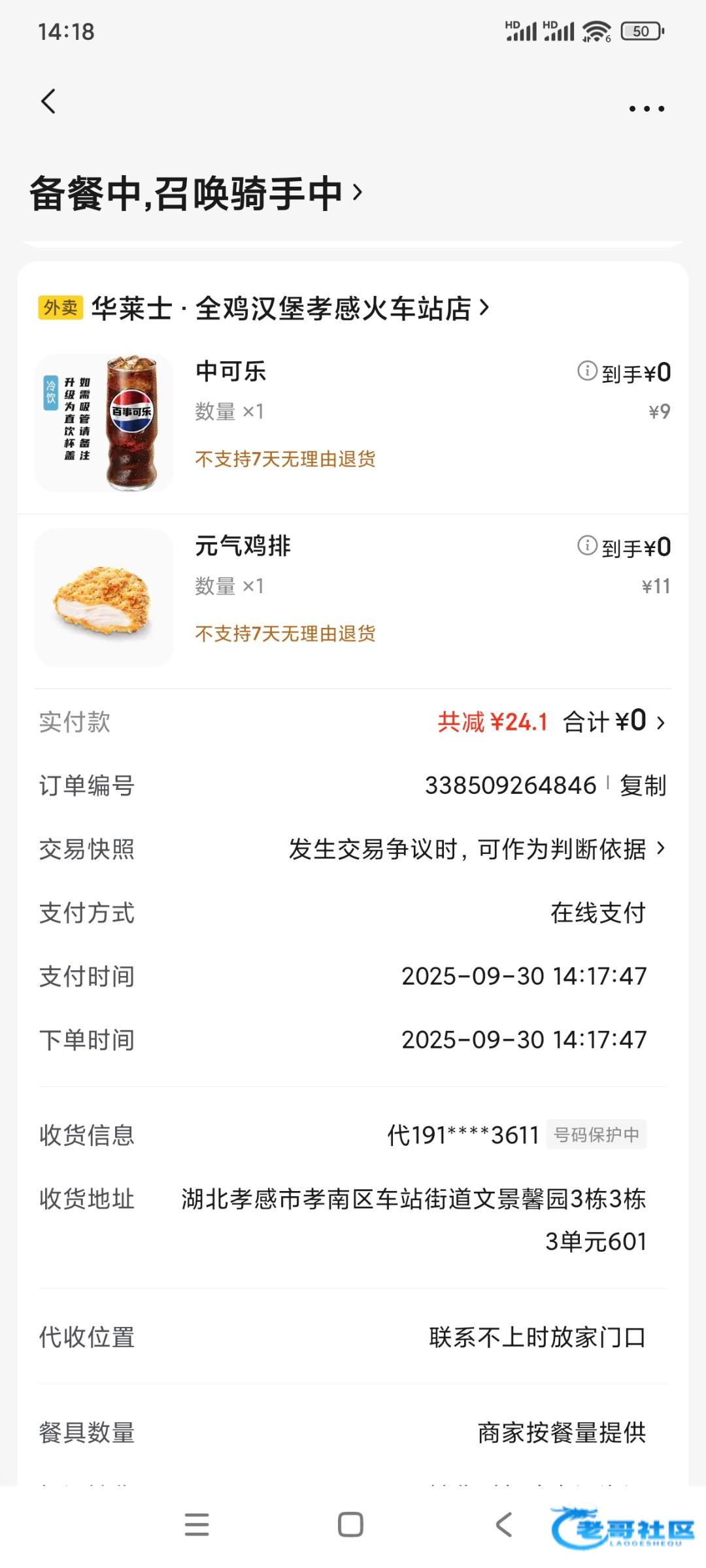Open order status 备餐中,召唤骑手中
Viewport: 706px width, 1568px height.
point(196,193)
